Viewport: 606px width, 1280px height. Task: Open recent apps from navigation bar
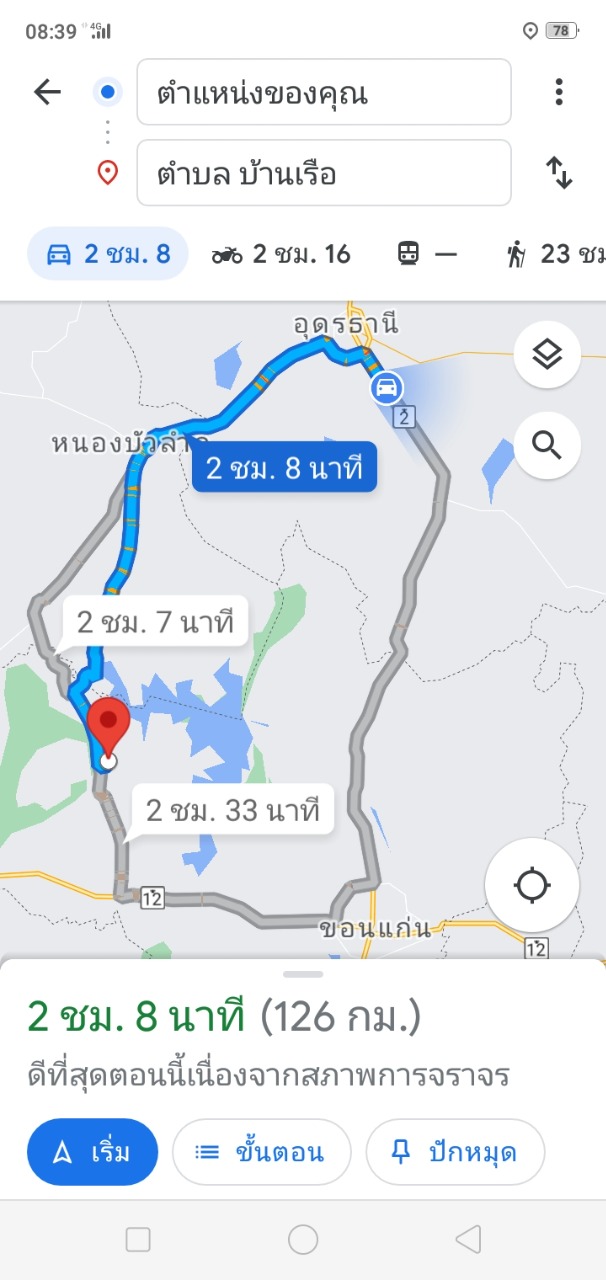point(138,1240)
